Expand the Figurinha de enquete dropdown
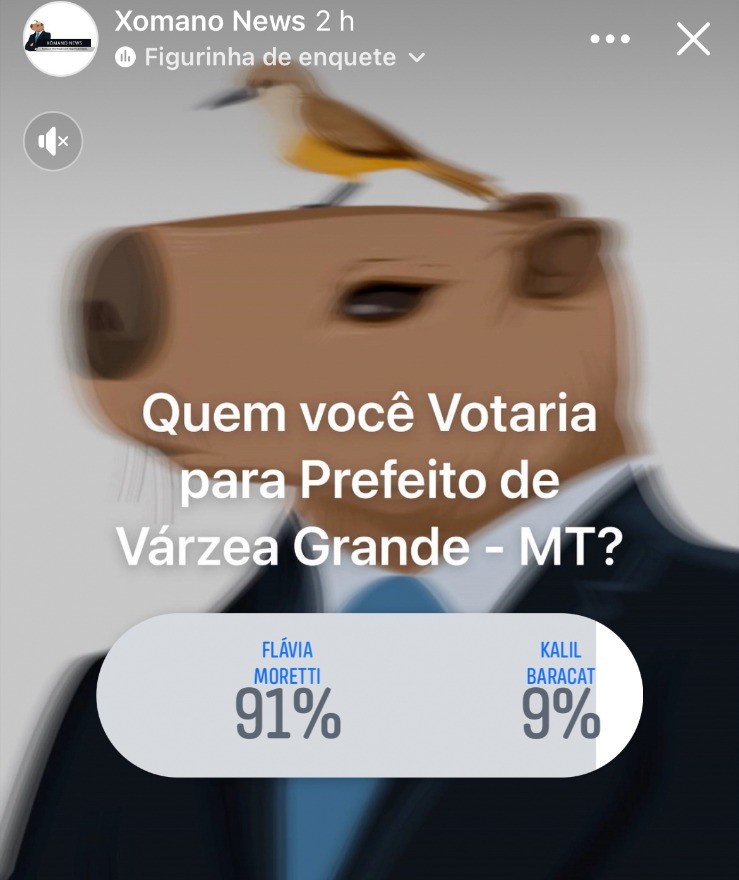 (x=417, y=58)
